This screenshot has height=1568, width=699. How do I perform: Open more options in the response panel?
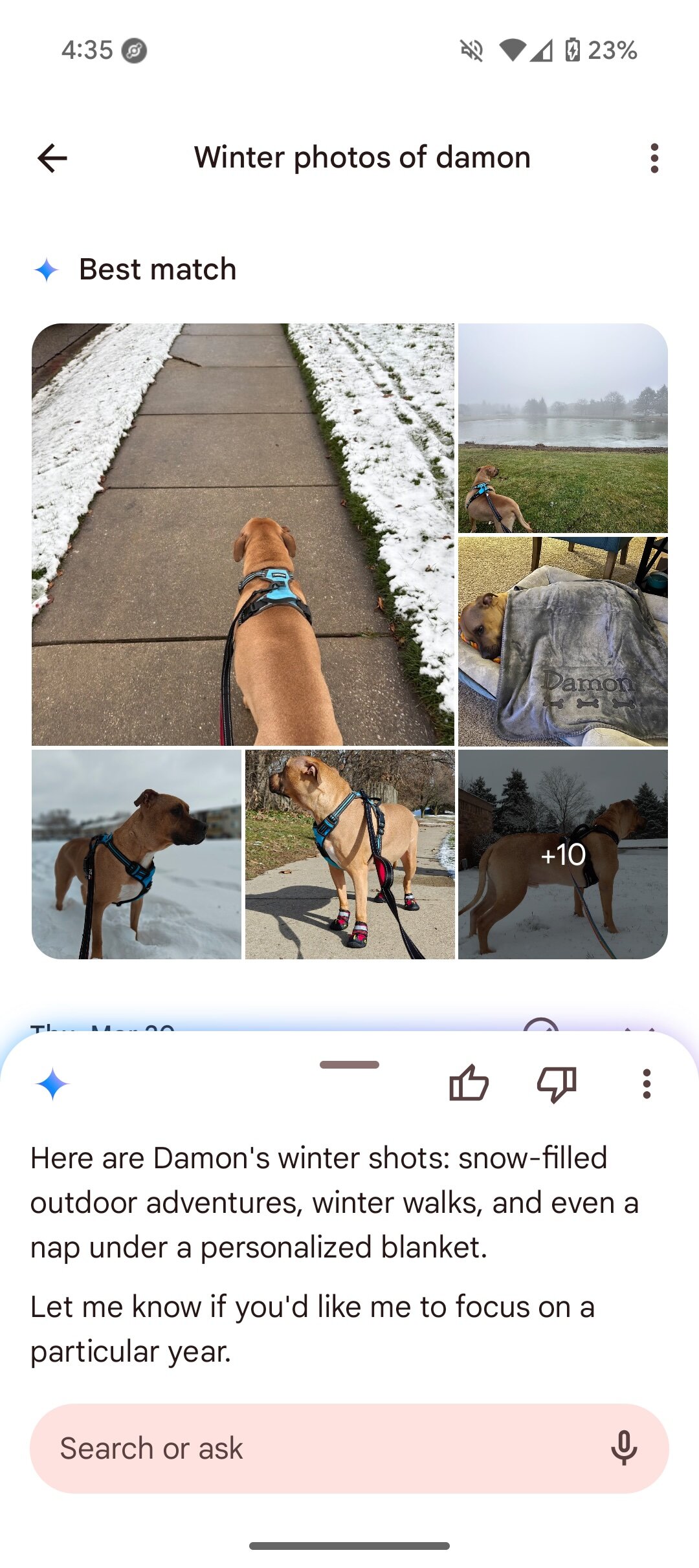click(646, 1083)
